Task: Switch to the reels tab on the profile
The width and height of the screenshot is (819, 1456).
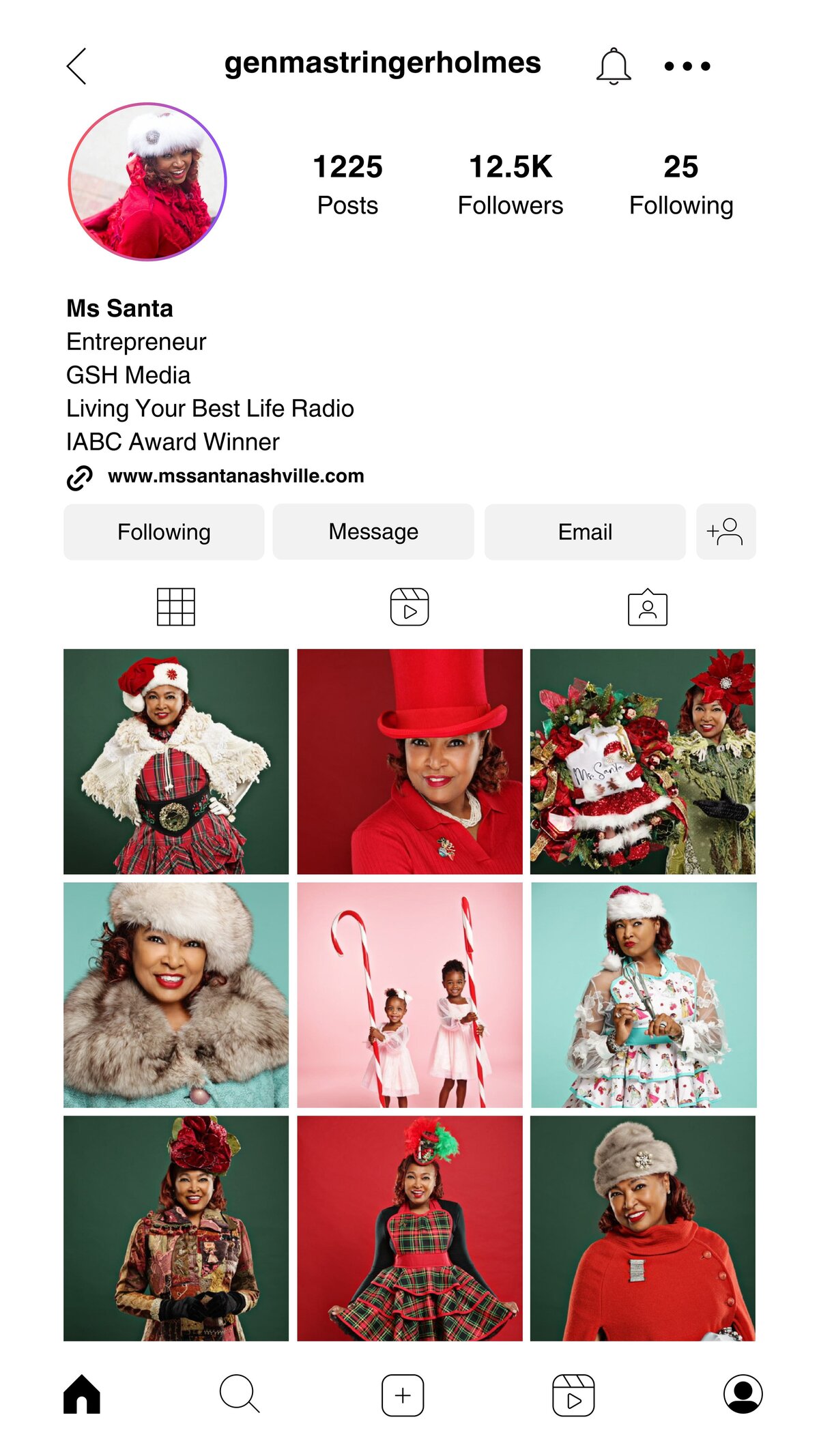Action: (x=409, y=607)
